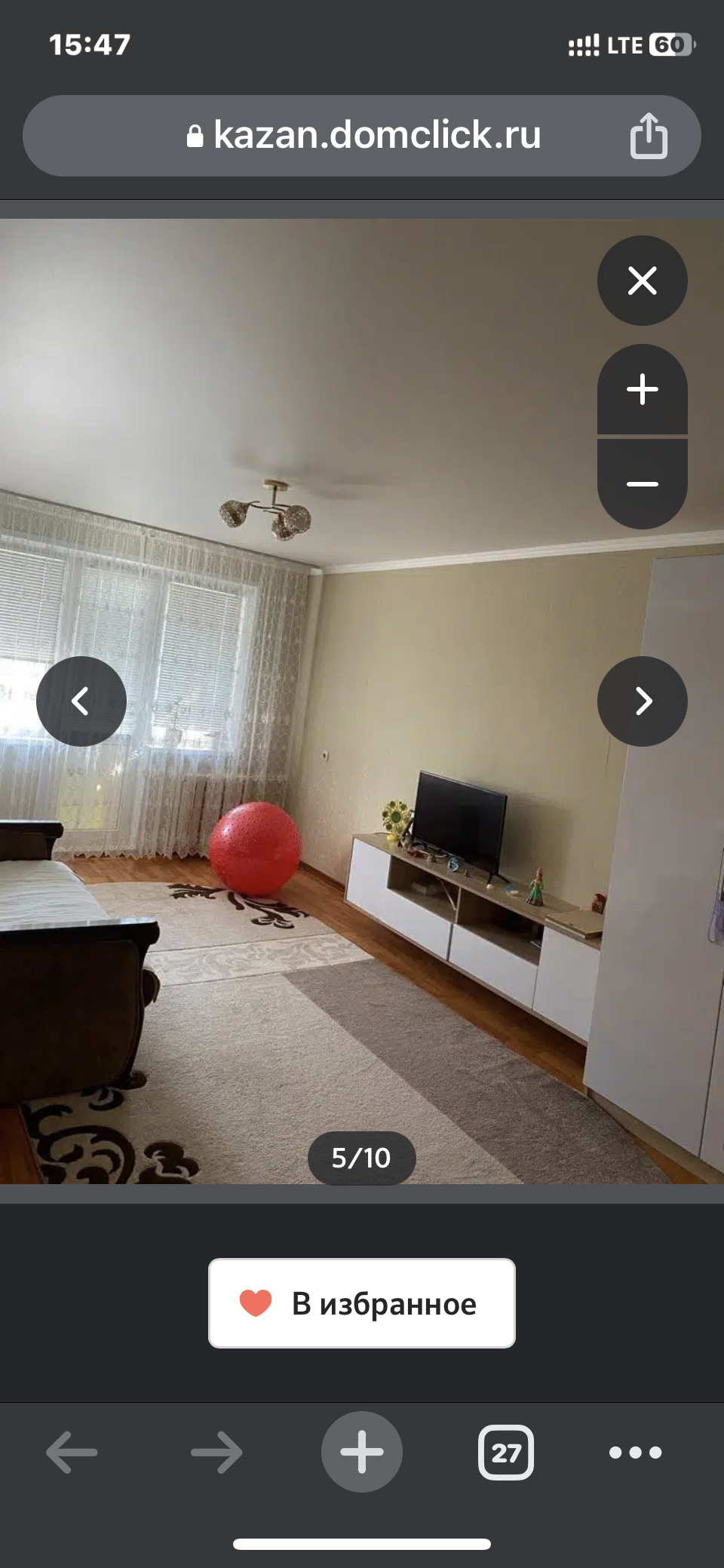Open the 27 tabs switcher

click(x=506, y=1452)
